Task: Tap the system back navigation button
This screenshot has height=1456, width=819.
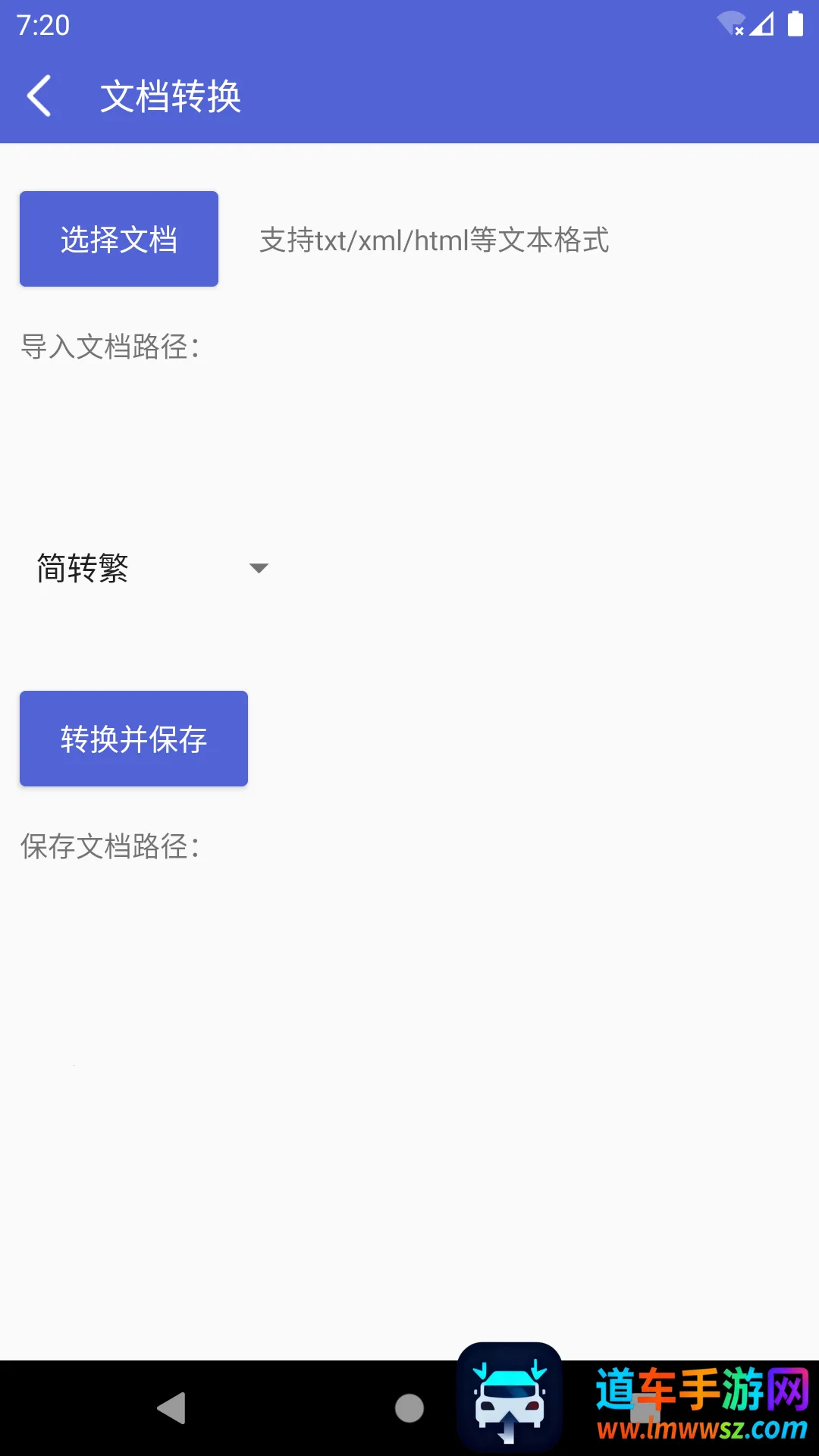Action: pyautogui.click(x=172, y=1408)
